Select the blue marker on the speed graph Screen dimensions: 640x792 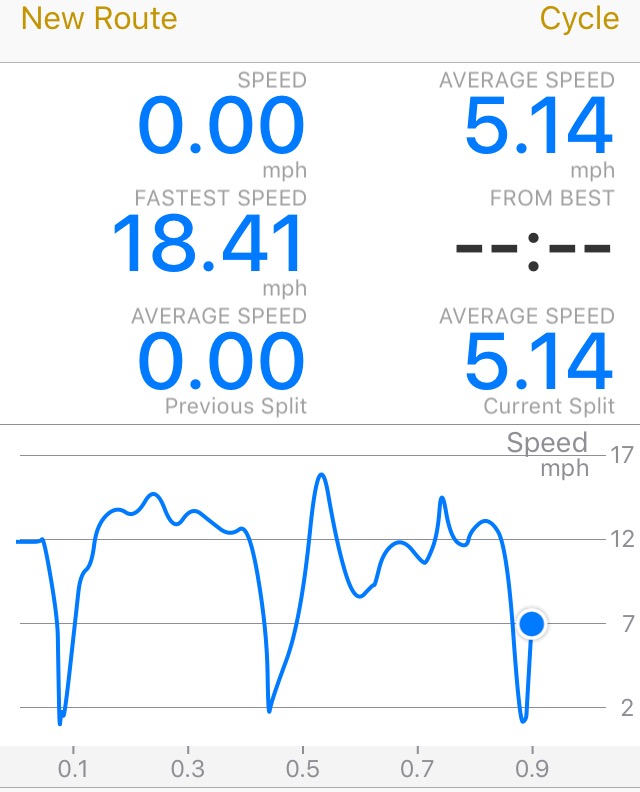532,624
